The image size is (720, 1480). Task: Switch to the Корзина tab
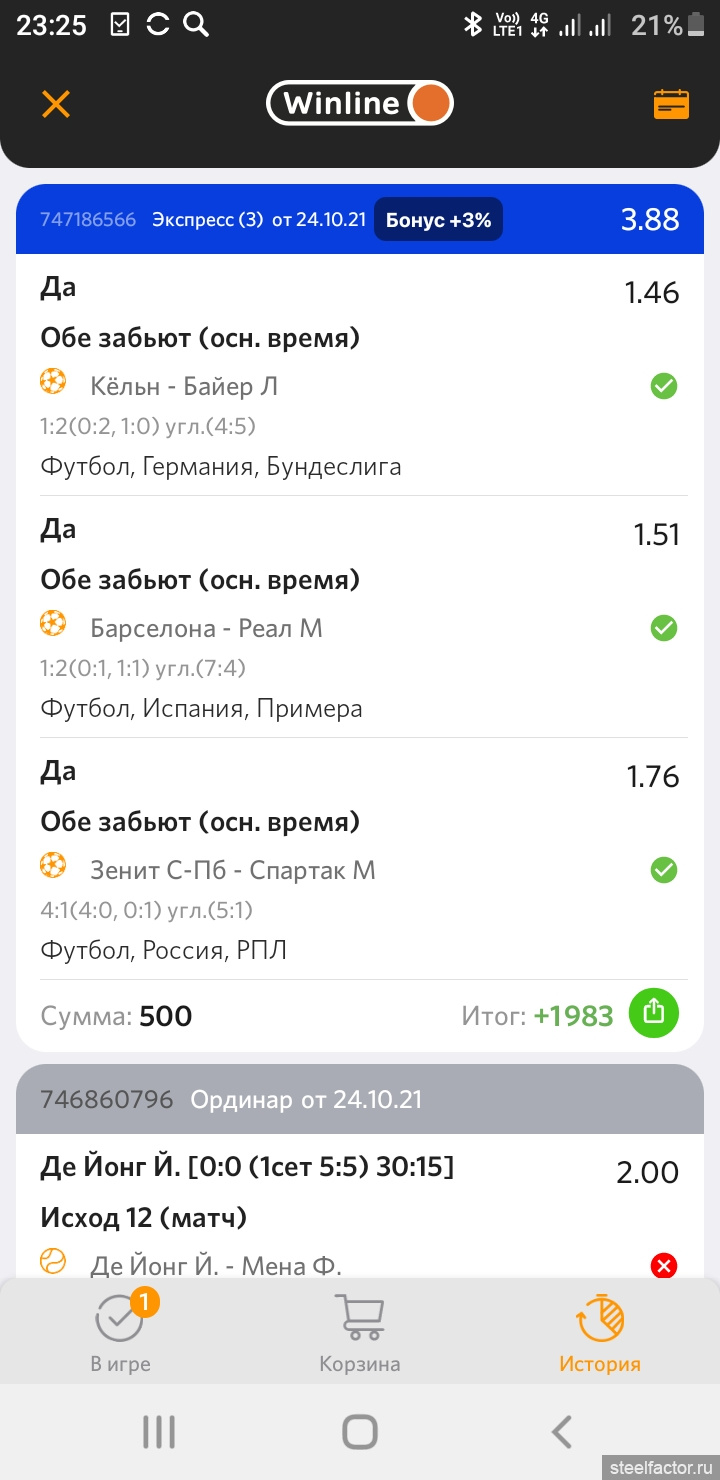360,1333
